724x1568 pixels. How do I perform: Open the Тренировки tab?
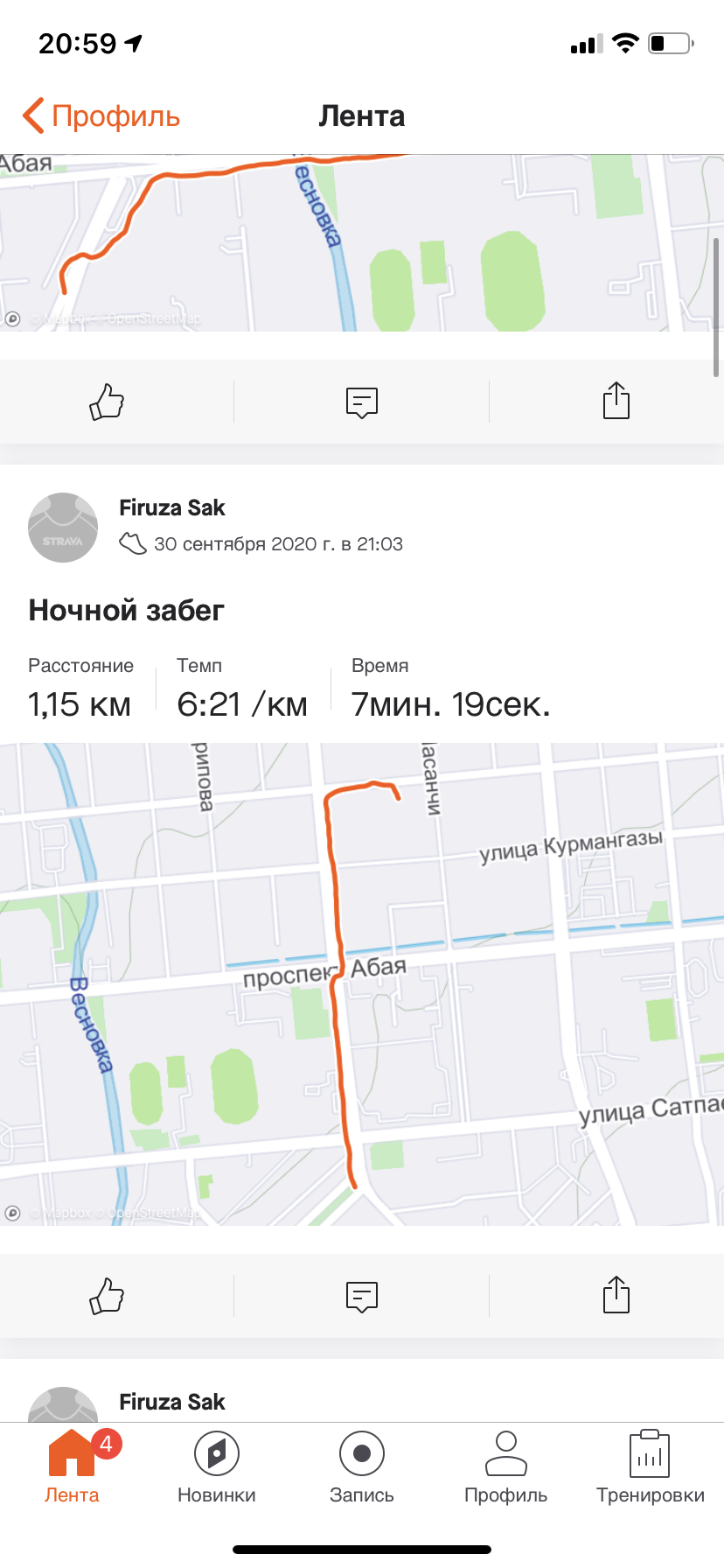651,1464
